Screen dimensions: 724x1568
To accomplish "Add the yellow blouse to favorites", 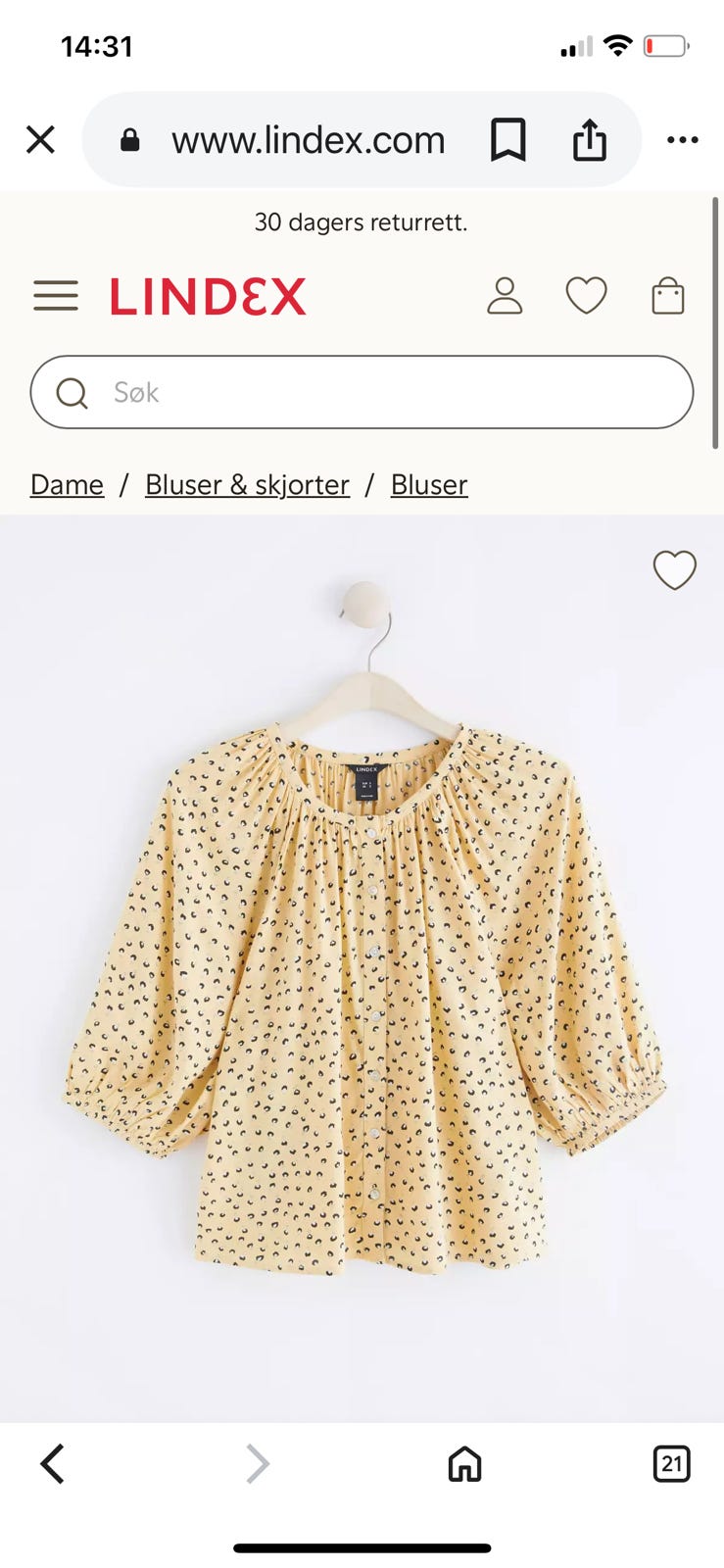I will [x=674, y=569].
